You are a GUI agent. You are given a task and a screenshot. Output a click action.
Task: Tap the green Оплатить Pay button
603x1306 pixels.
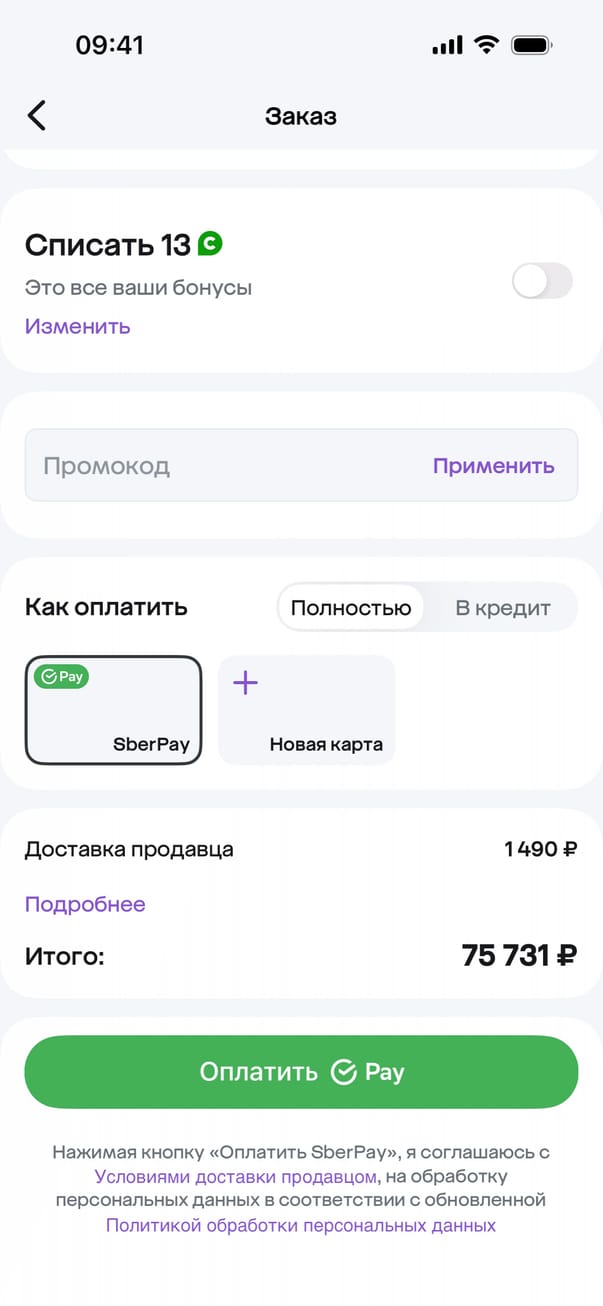point(301,1072)
